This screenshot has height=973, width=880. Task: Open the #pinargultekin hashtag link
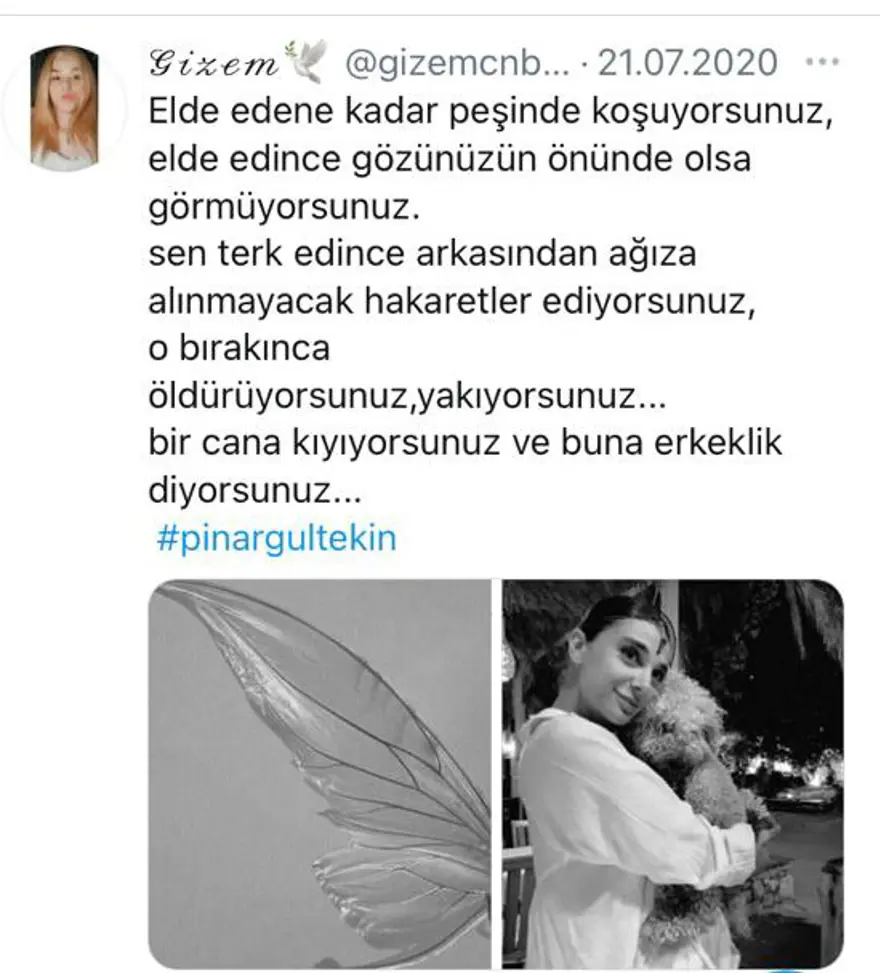(x=276, y=538)
